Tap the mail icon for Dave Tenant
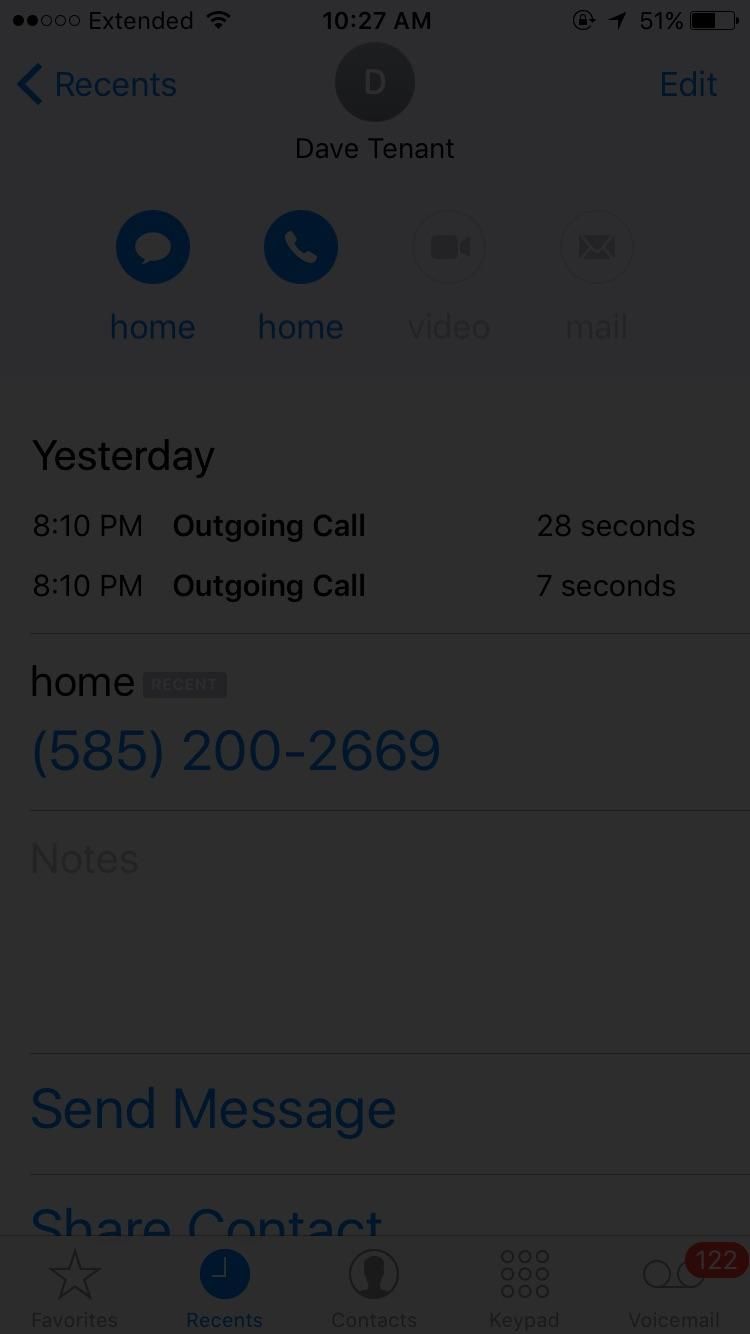 click(x=596, y=247)
